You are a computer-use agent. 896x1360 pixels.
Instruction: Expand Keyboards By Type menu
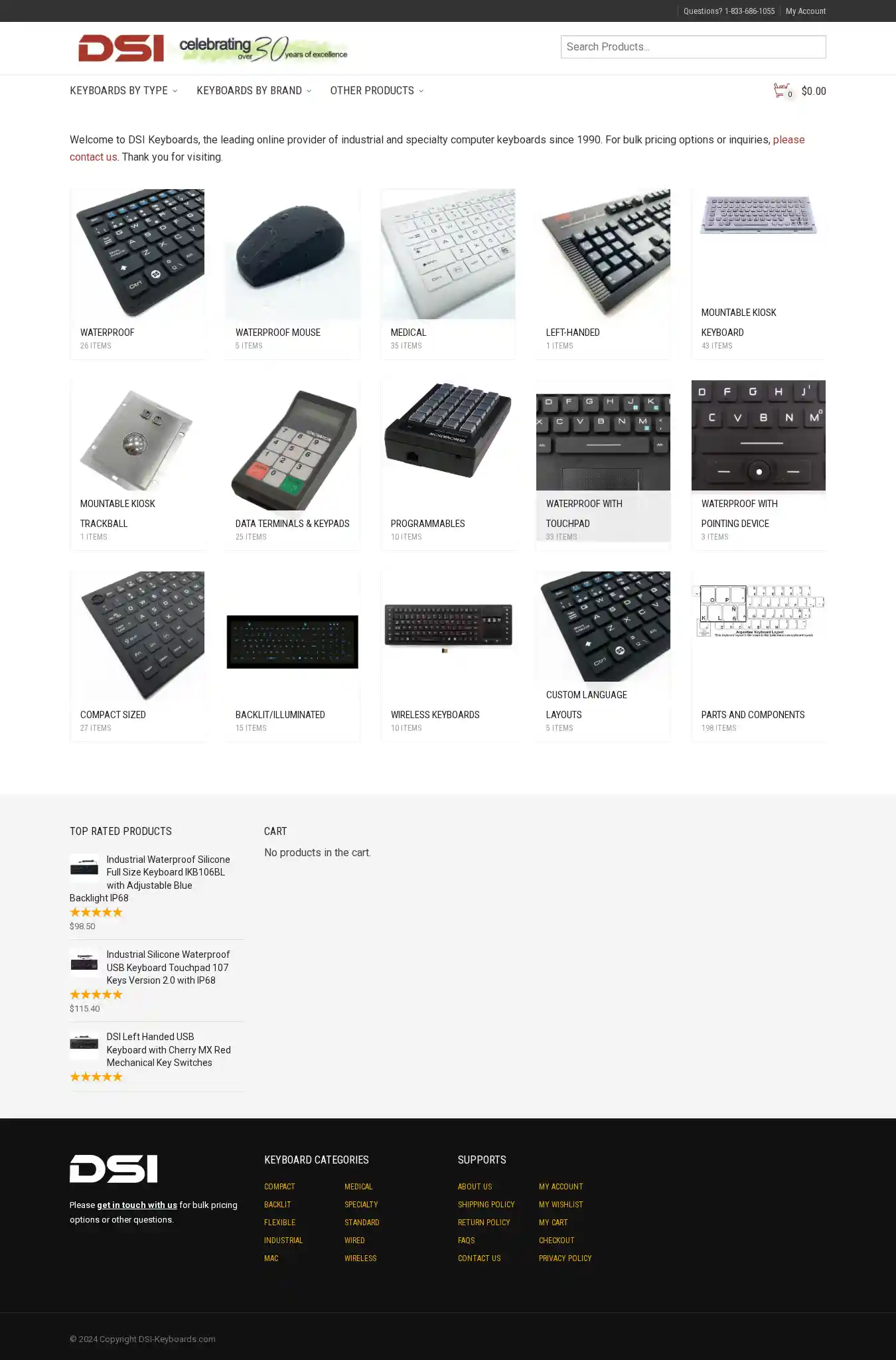point(123,91)
